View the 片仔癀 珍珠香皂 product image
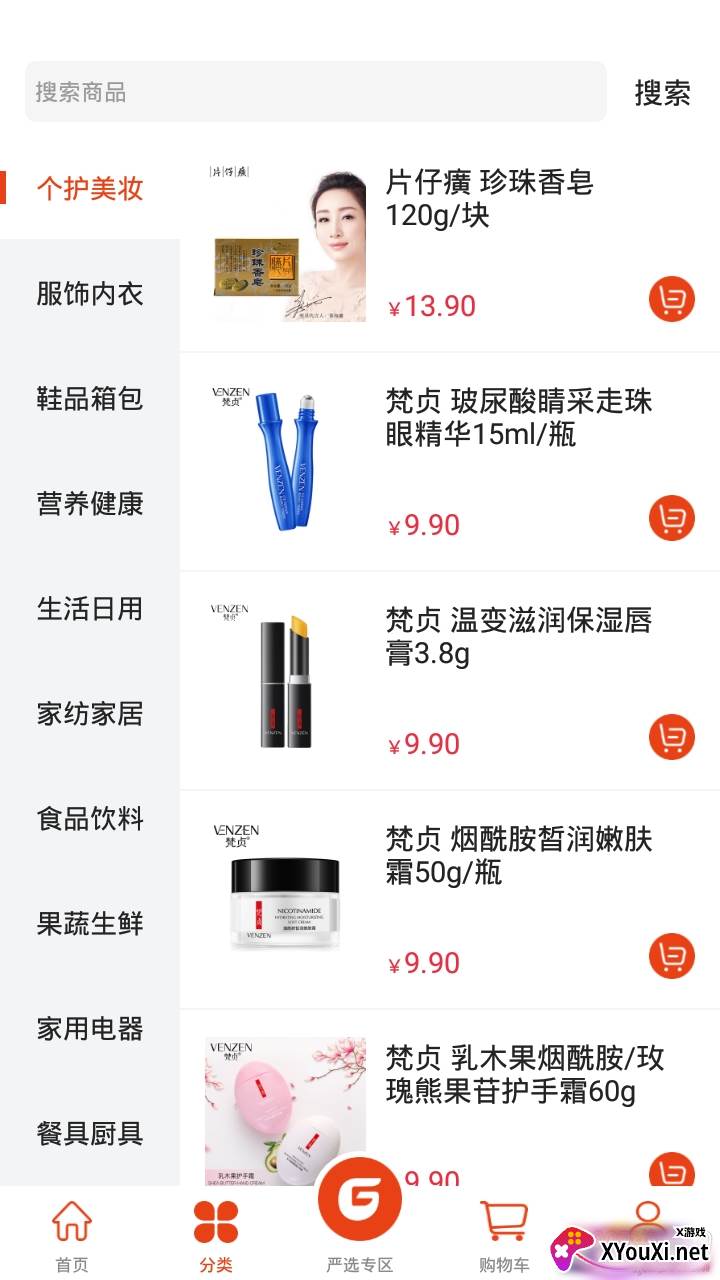The height and width of the screenshot is (1280, 720). (288, 246)
